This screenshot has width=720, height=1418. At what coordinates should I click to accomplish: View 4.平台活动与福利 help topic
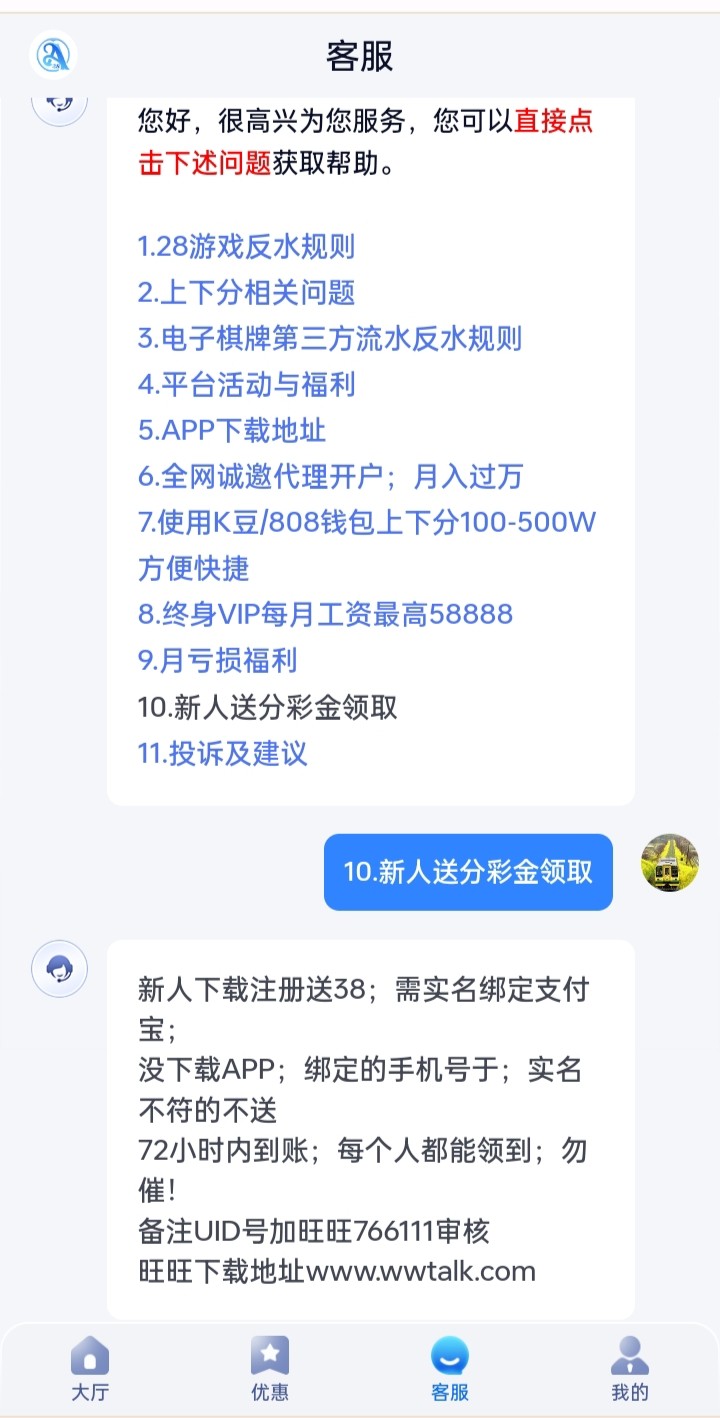point(246,384)
